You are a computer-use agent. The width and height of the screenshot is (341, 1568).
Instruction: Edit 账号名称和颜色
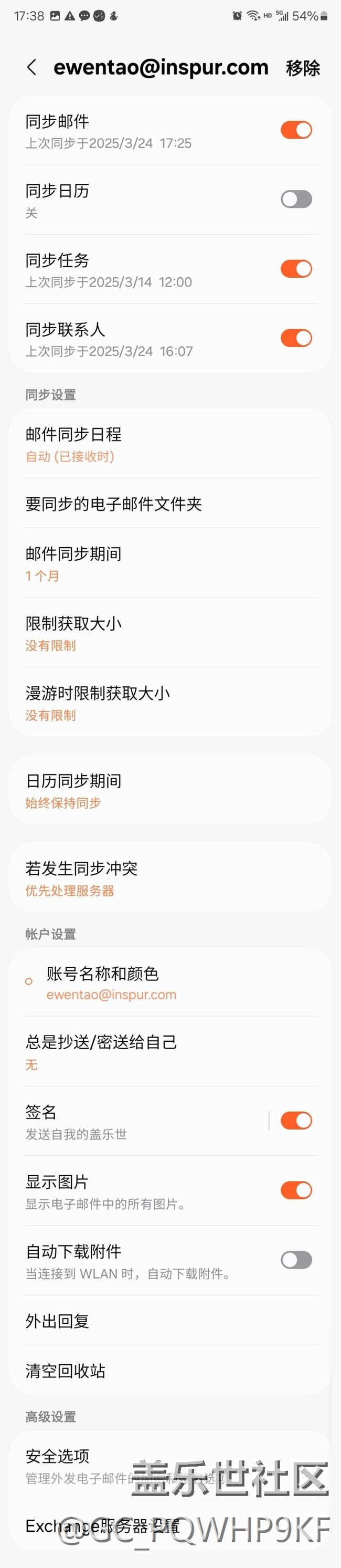coord(170,982)
